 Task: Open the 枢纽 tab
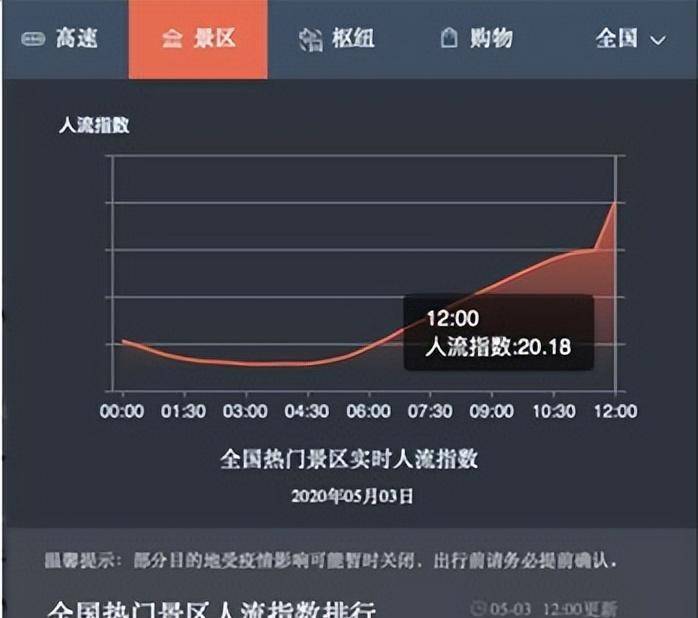(x=337, y=39)
